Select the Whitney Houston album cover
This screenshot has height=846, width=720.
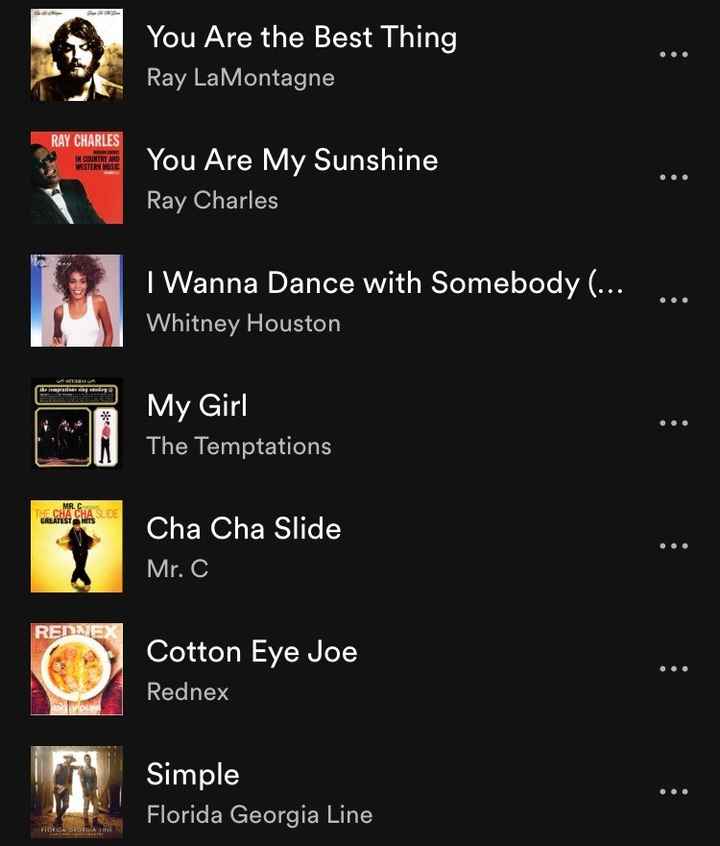77,299
